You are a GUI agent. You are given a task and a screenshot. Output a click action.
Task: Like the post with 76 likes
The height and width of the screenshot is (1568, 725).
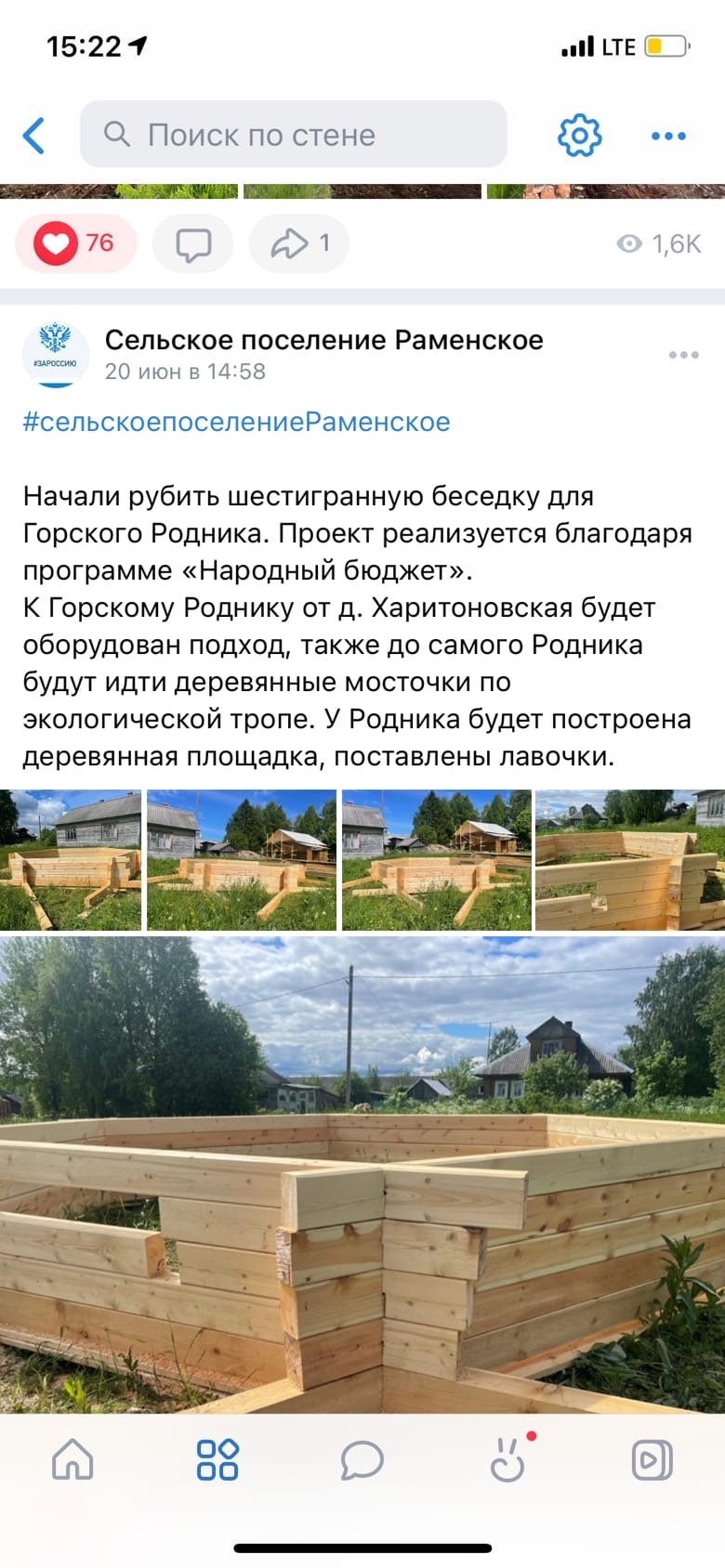tap(75, 243)
